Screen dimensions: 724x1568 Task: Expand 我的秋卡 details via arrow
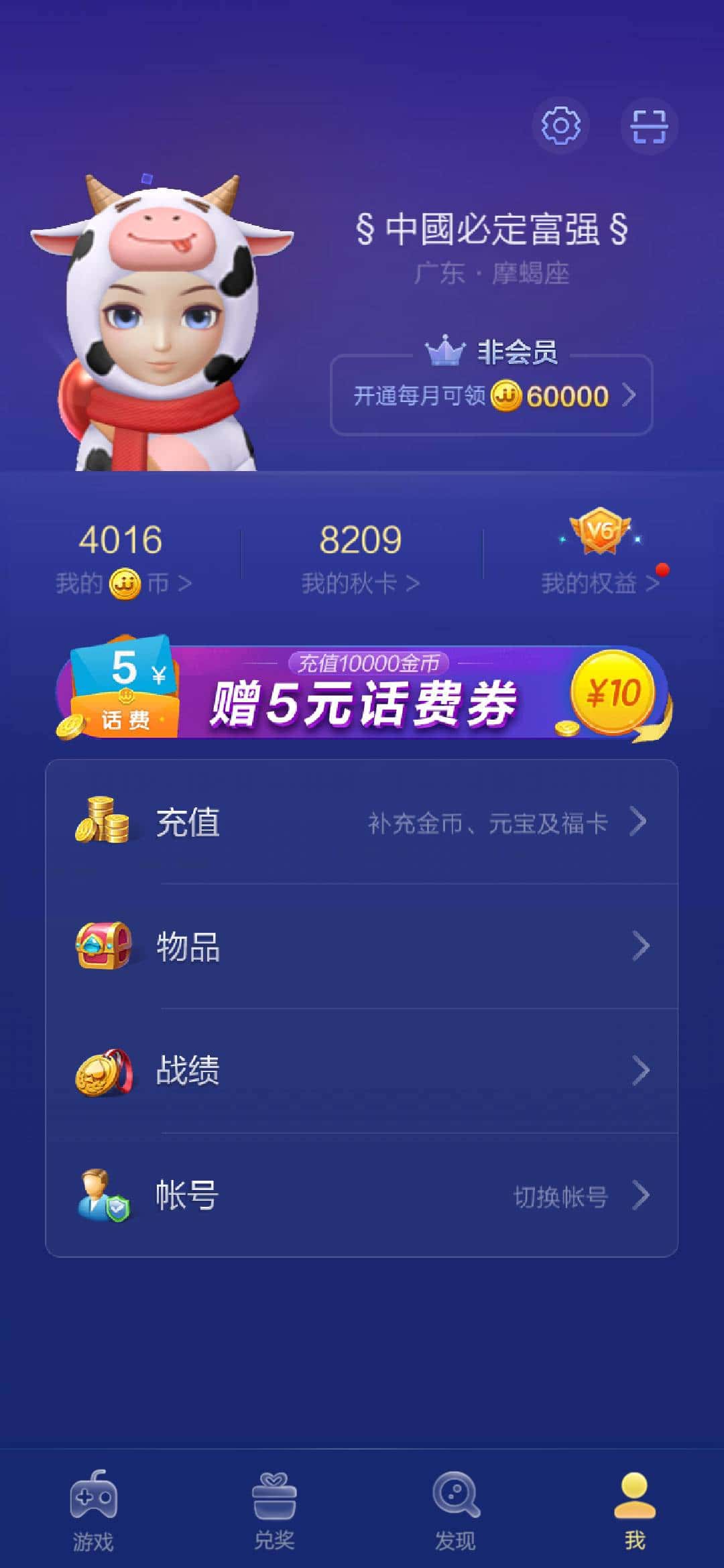pyautogui.click(x=411, y=583)
